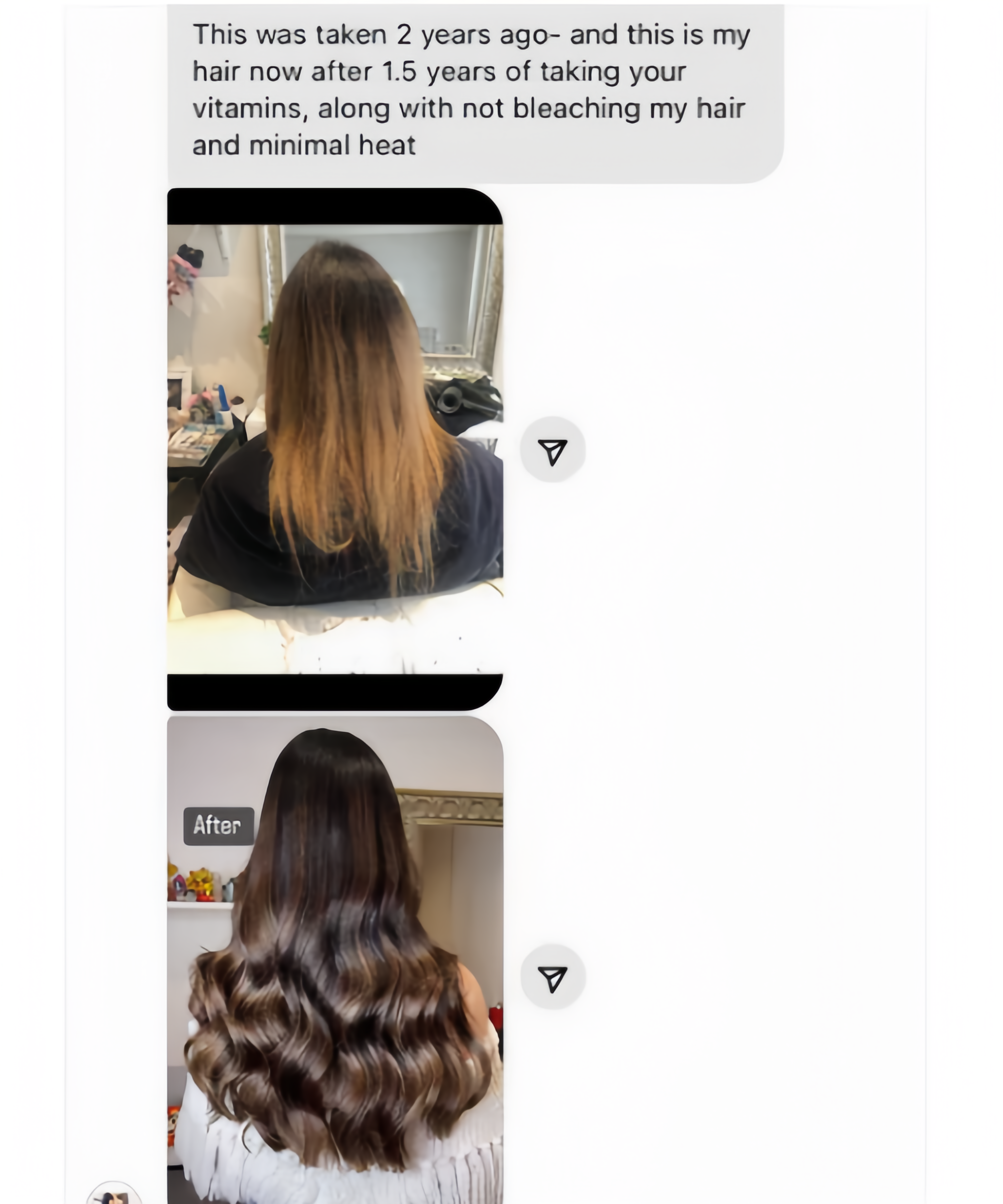
Task: Open the sender's profile avatar
Action: coord(114,1194)
